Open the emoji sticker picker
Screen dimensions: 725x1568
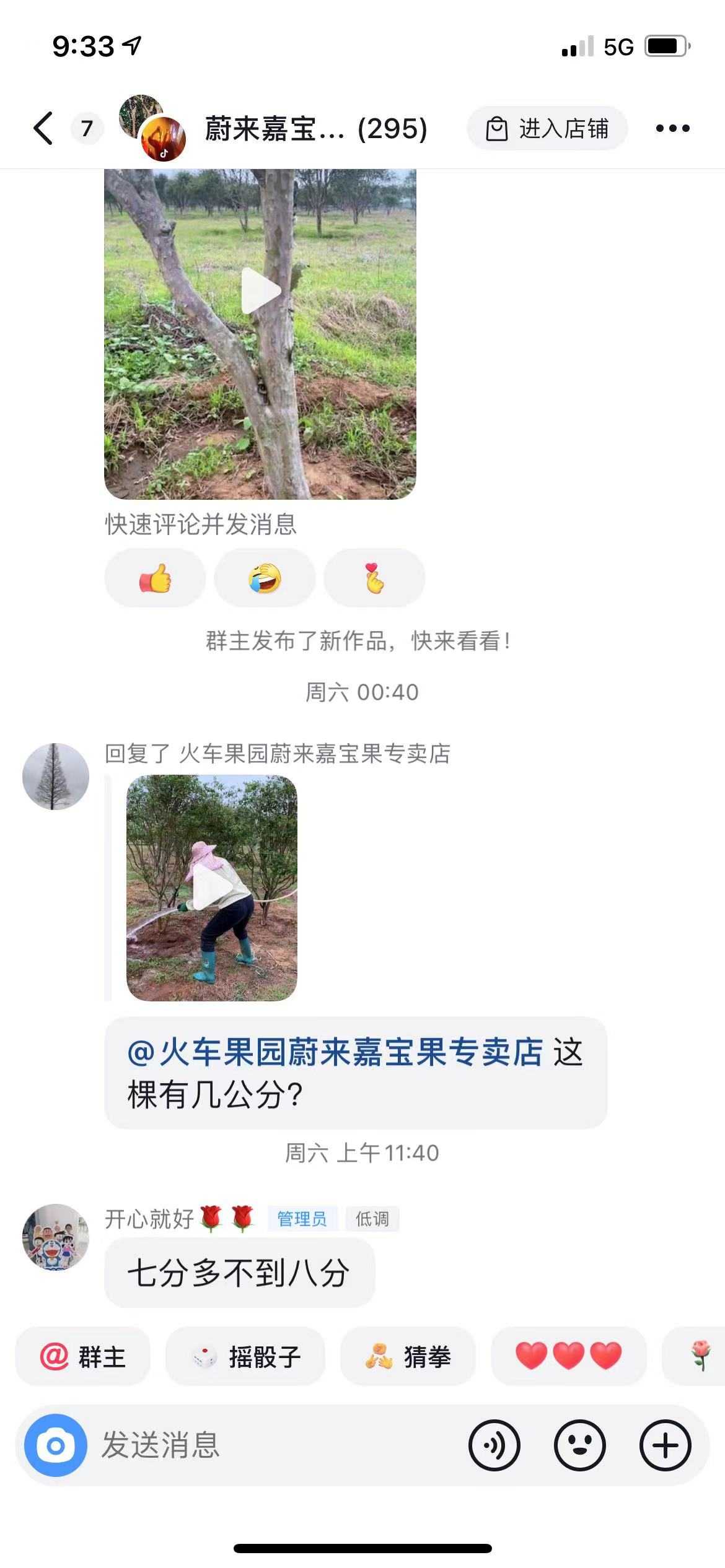tap(579, 1445)
